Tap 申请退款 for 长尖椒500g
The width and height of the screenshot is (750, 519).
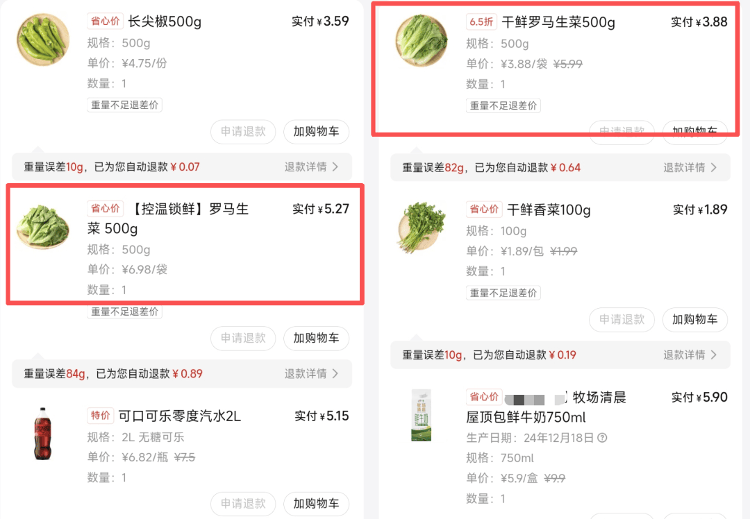243,132
